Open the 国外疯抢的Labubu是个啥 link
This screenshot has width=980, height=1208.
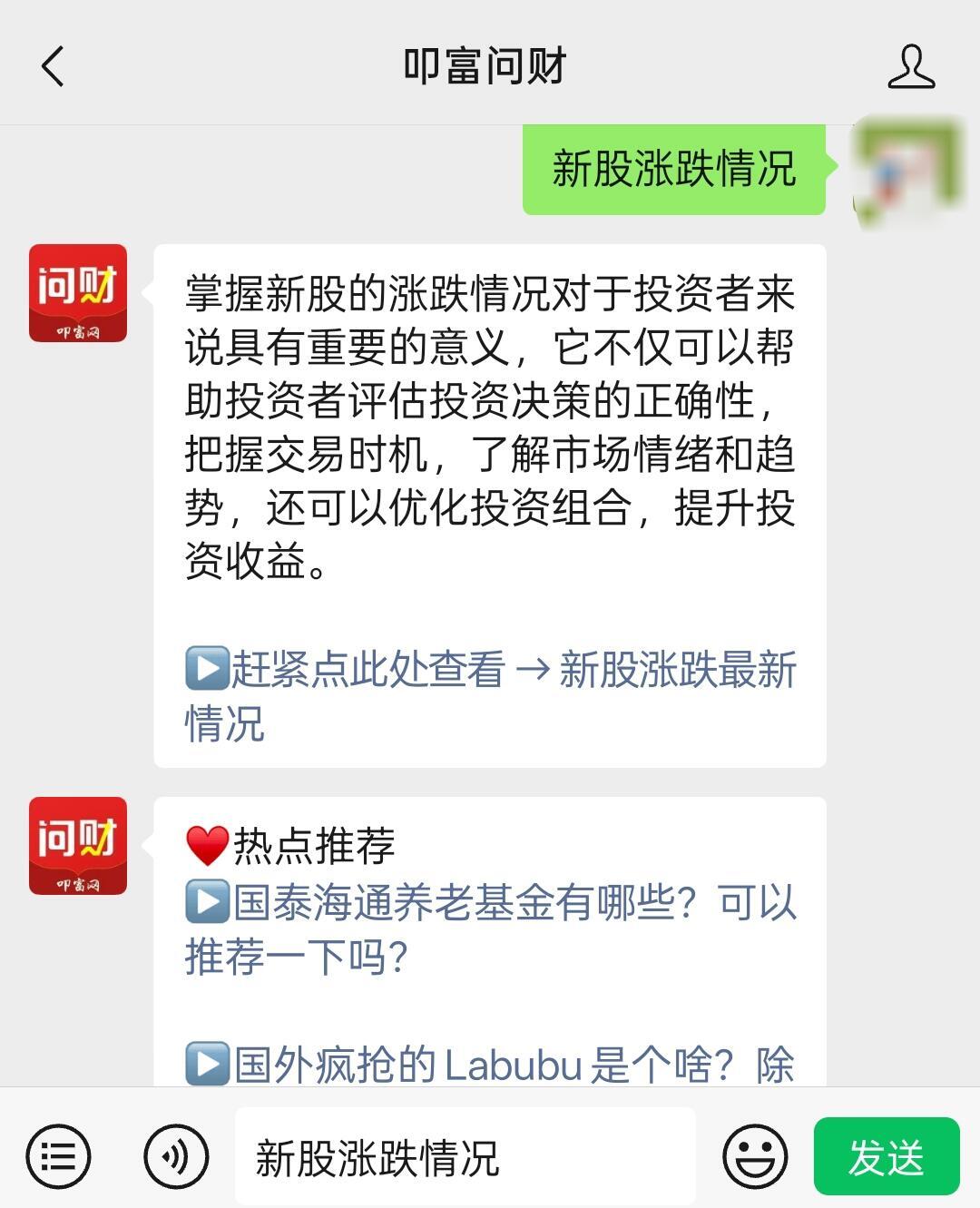click(x=490, y=1064)
